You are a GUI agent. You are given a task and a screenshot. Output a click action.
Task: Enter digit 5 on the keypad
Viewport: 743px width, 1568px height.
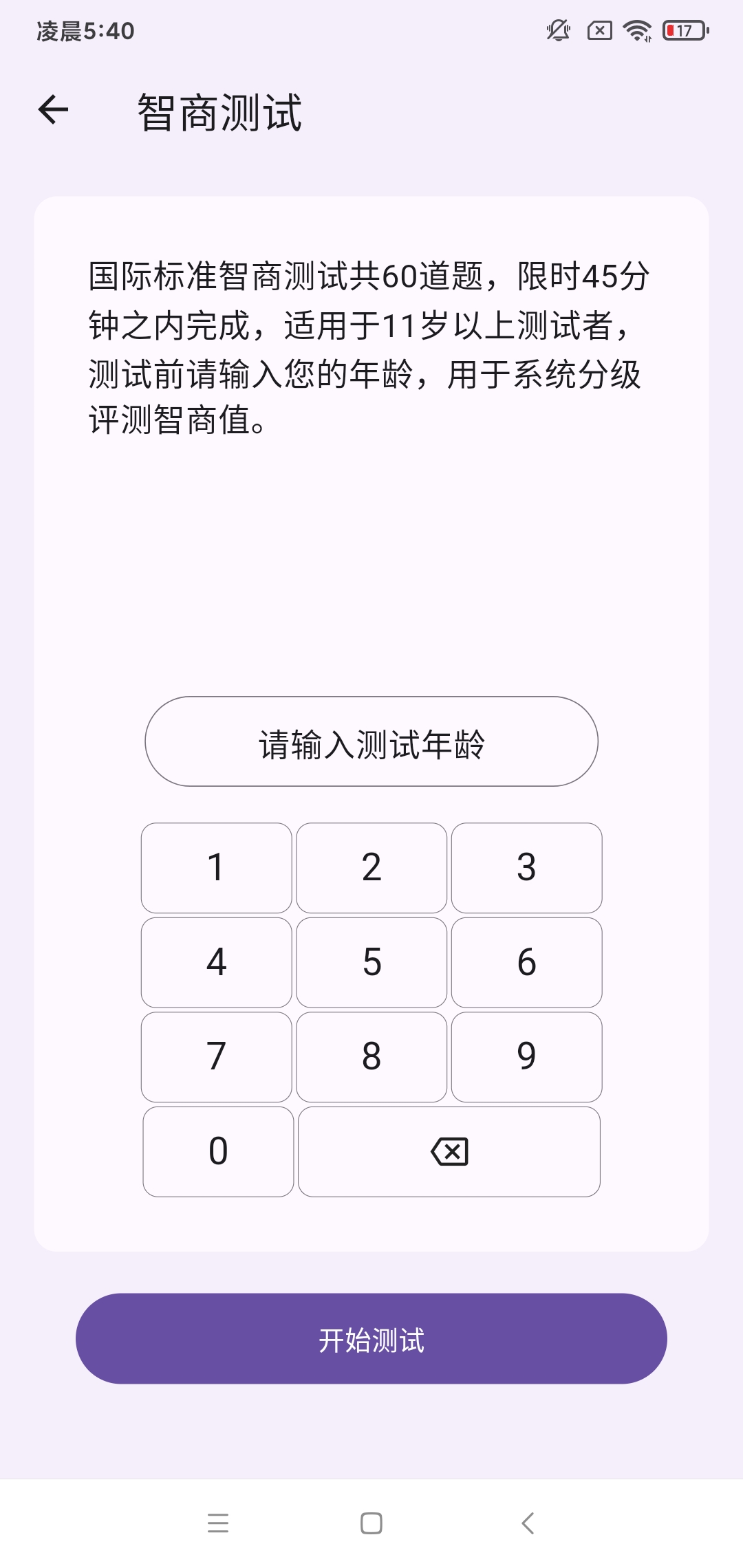(371, 962)
